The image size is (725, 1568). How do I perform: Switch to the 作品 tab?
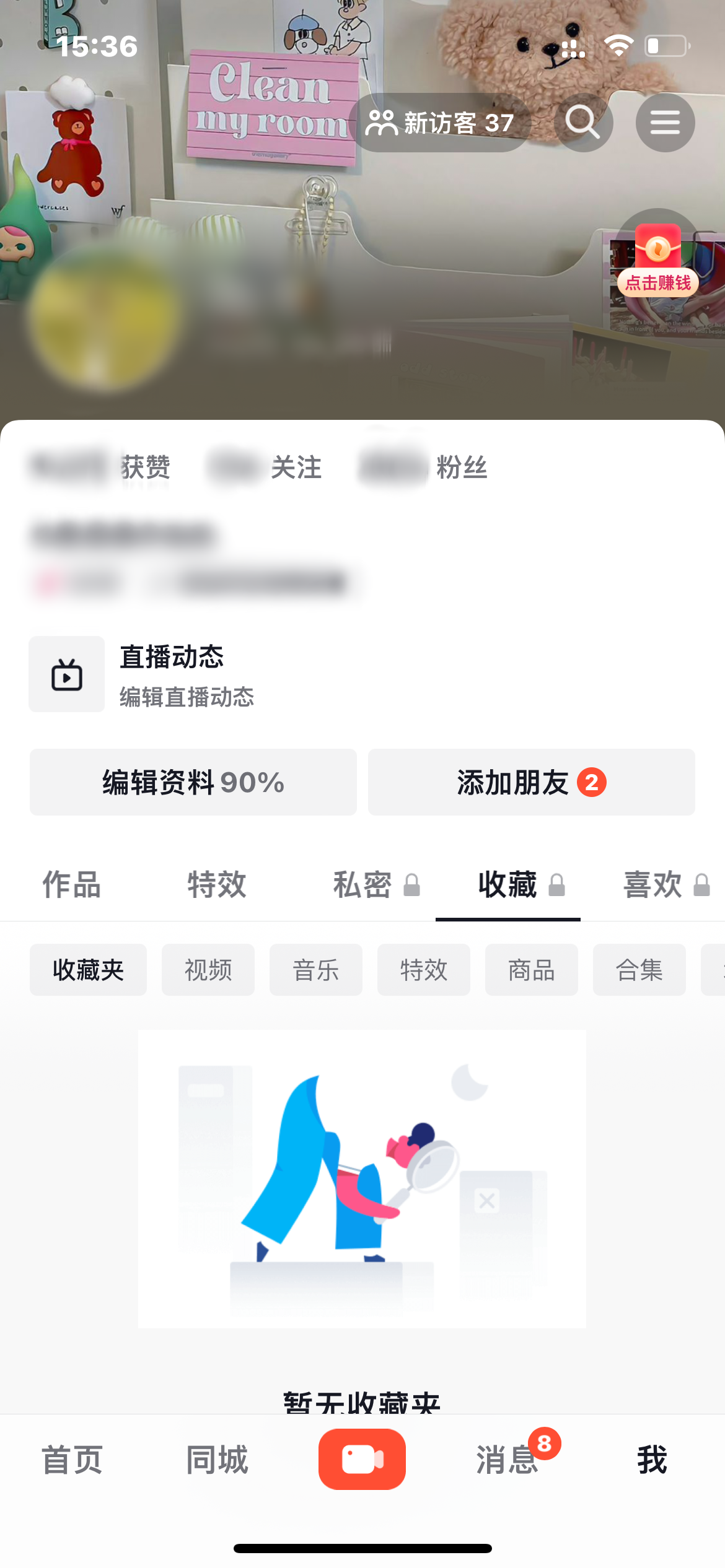pos(71,886)
